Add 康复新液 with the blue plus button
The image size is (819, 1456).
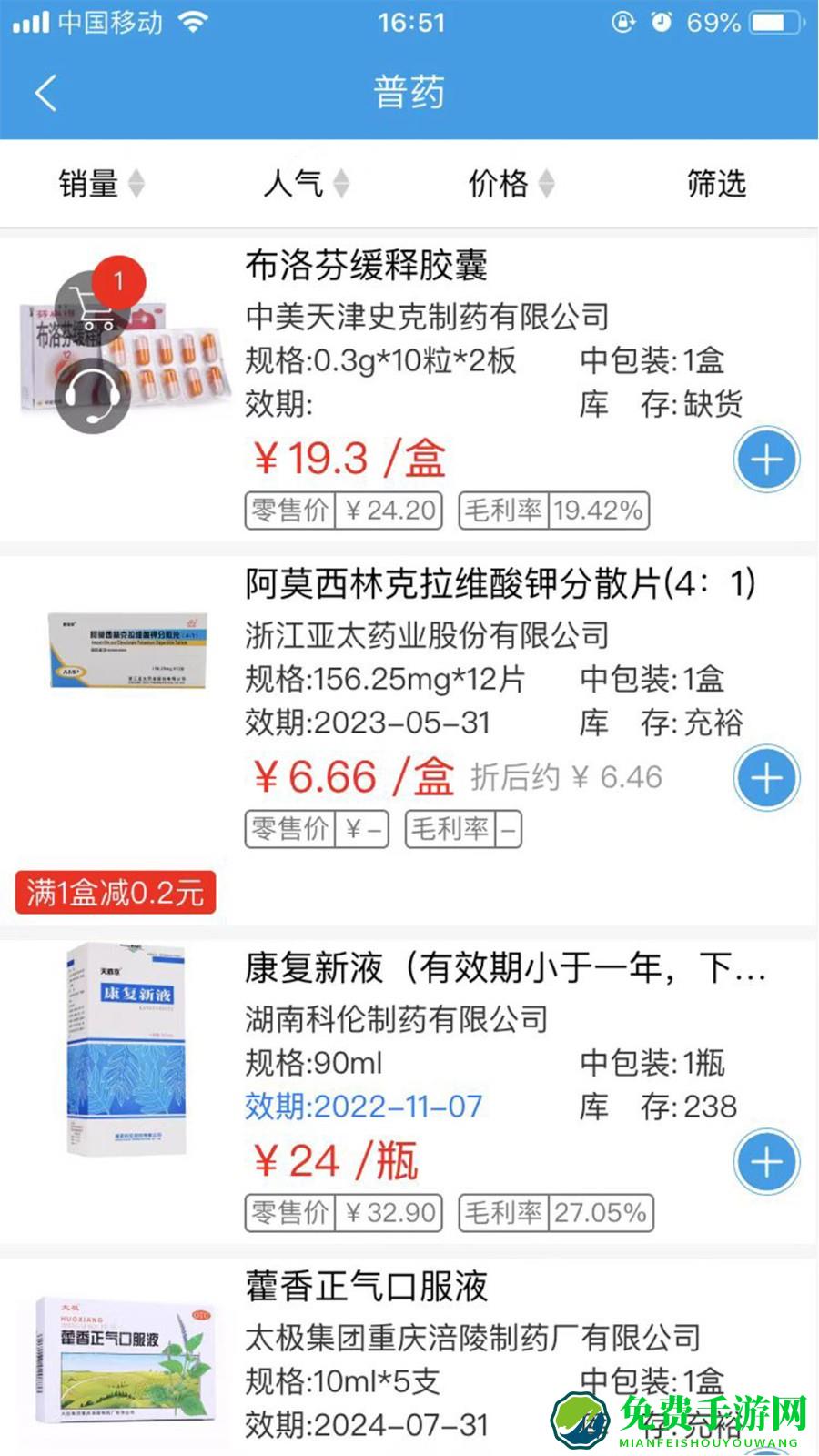767,1163
